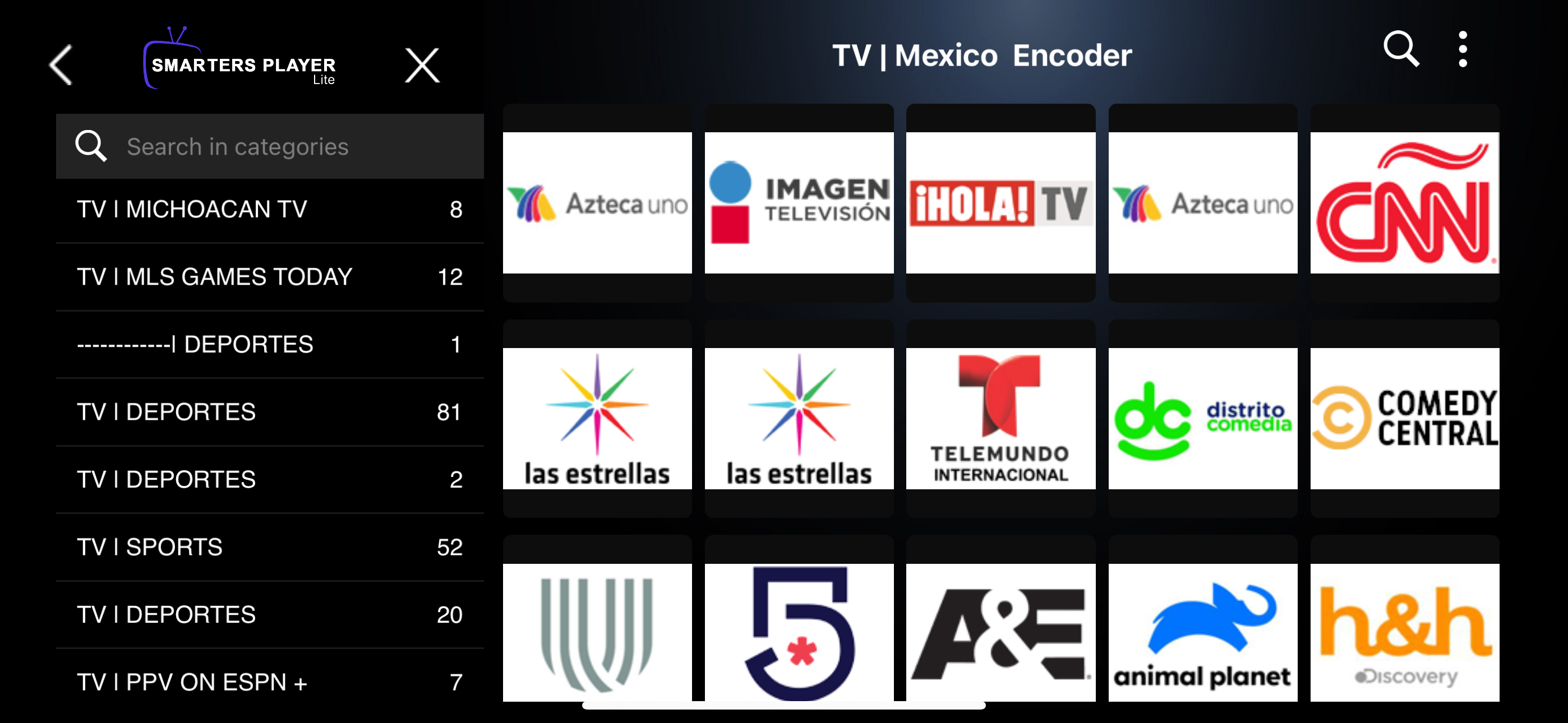The width and height of the screenshot is (1568, 723).
Task: Watch the CNN channel
Action: coord(1404,203)
